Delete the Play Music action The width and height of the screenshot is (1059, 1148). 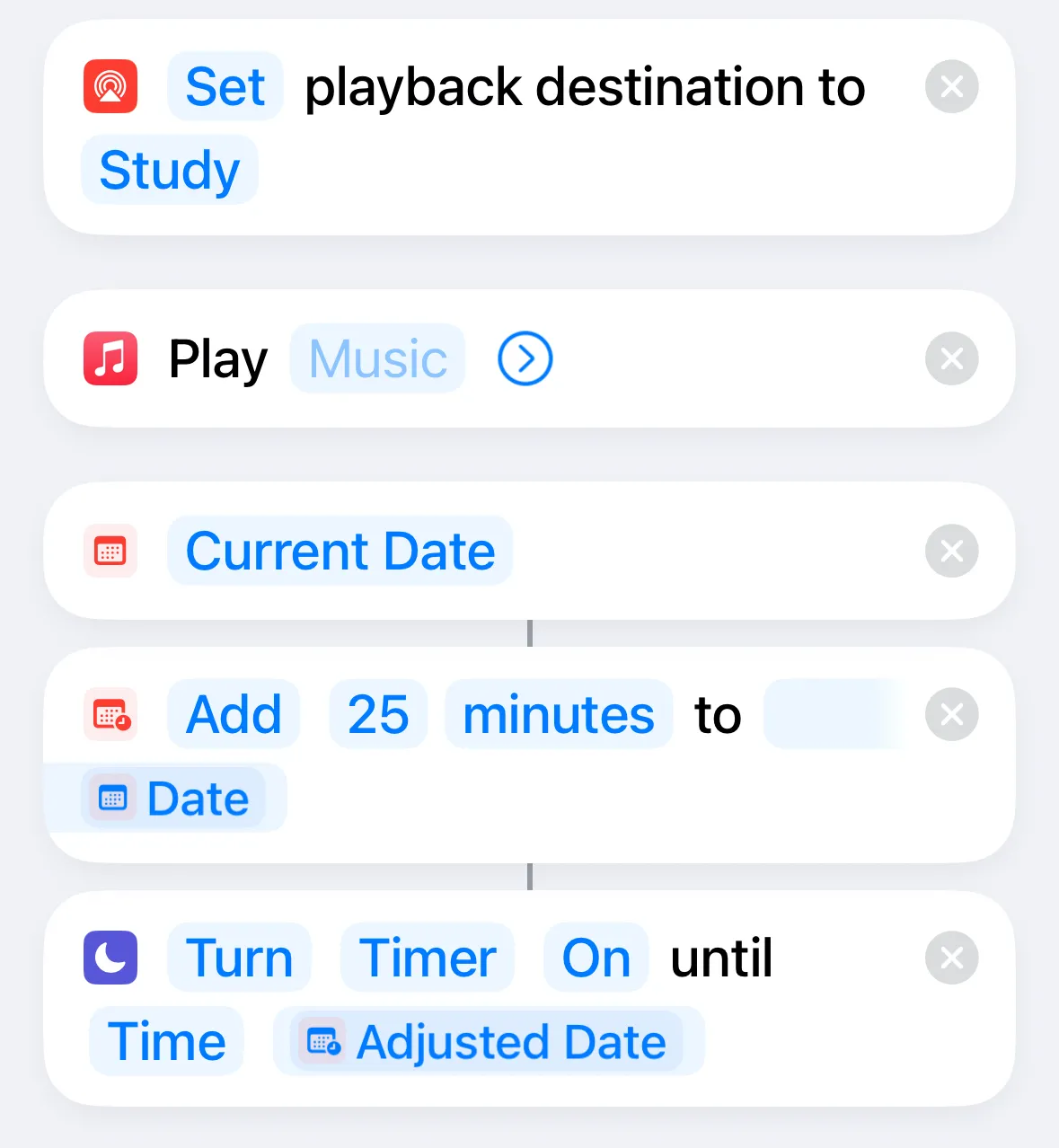pyautogui.click(x=951, y=359)
